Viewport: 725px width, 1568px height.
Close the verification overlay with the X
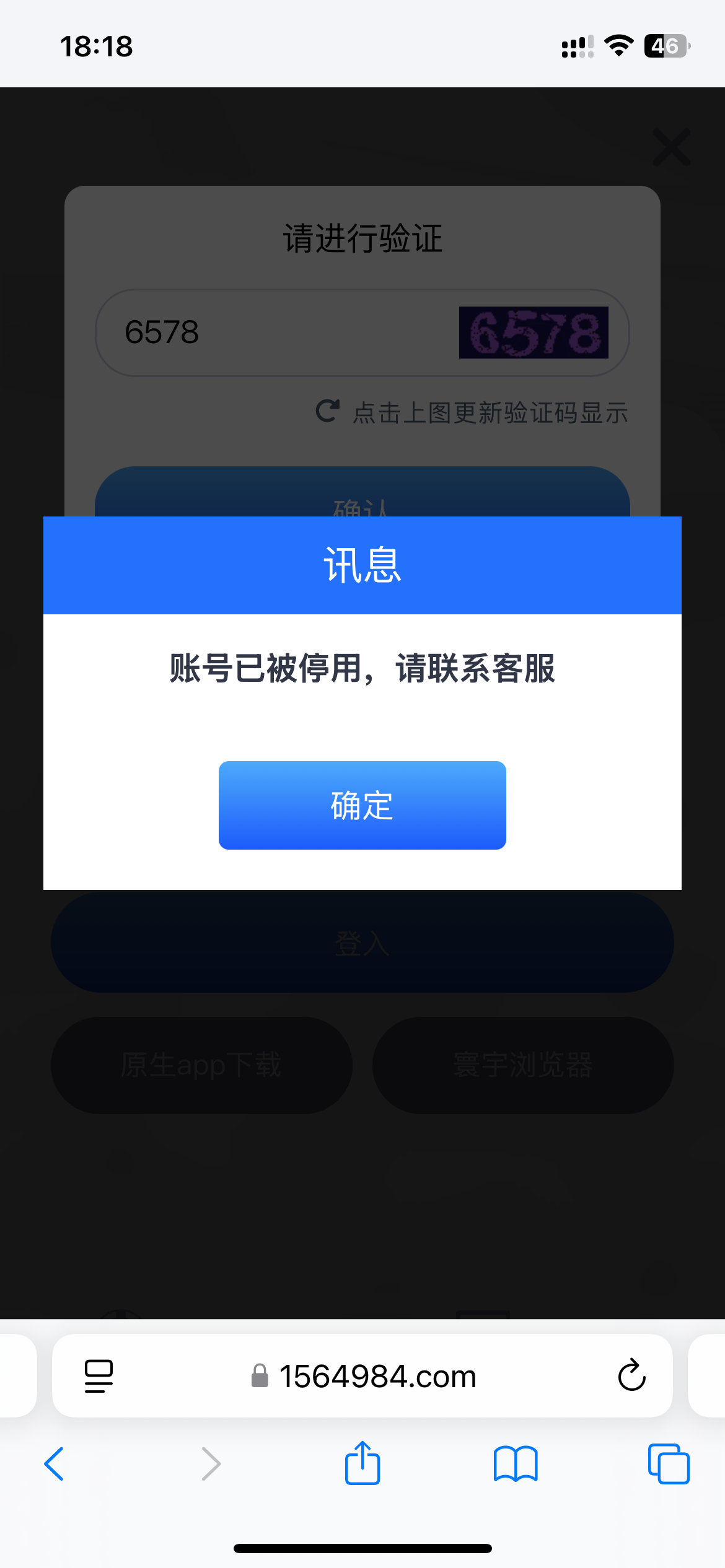coord(671,147)
